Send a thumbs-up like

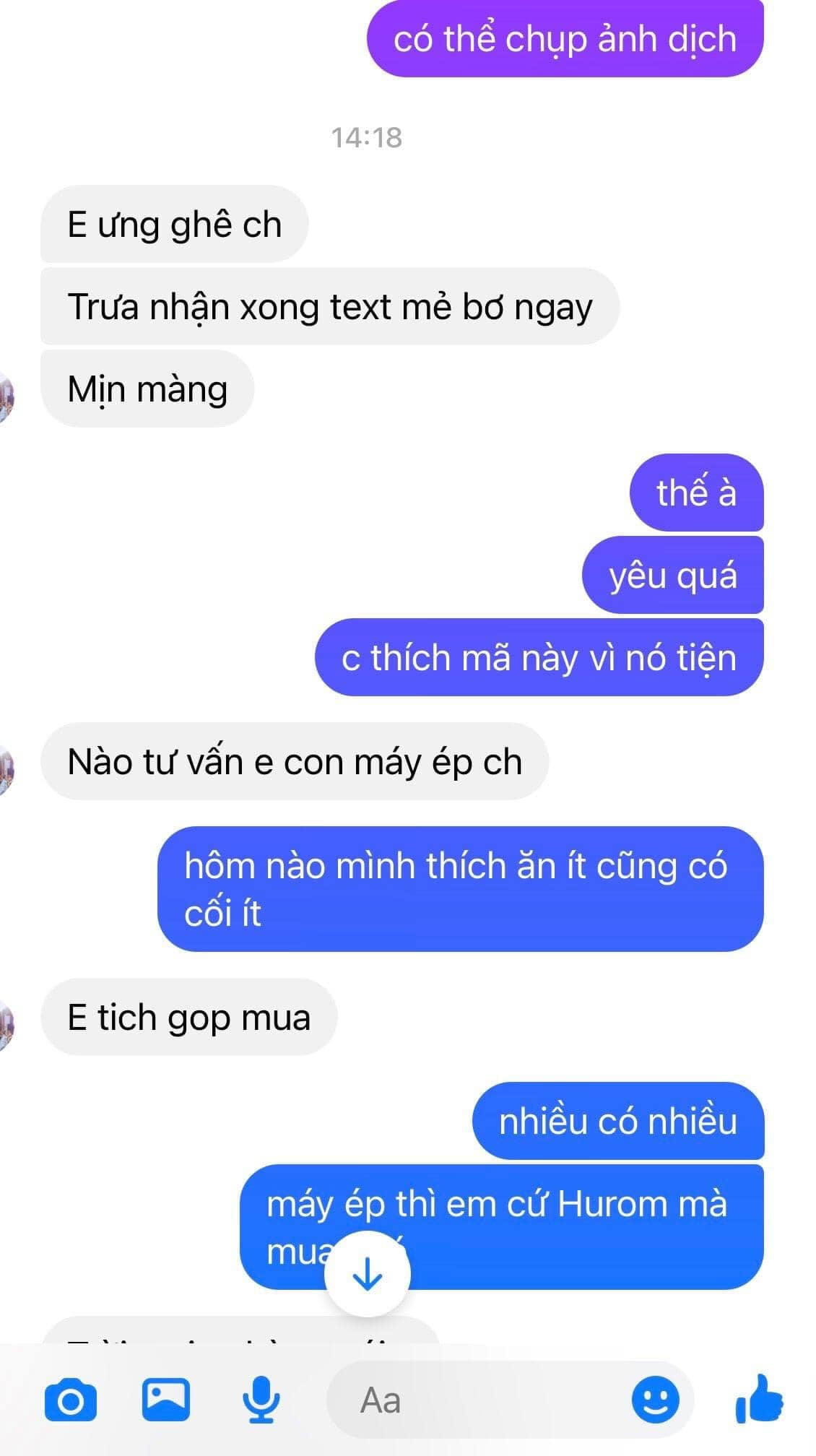pos(759,1399)
